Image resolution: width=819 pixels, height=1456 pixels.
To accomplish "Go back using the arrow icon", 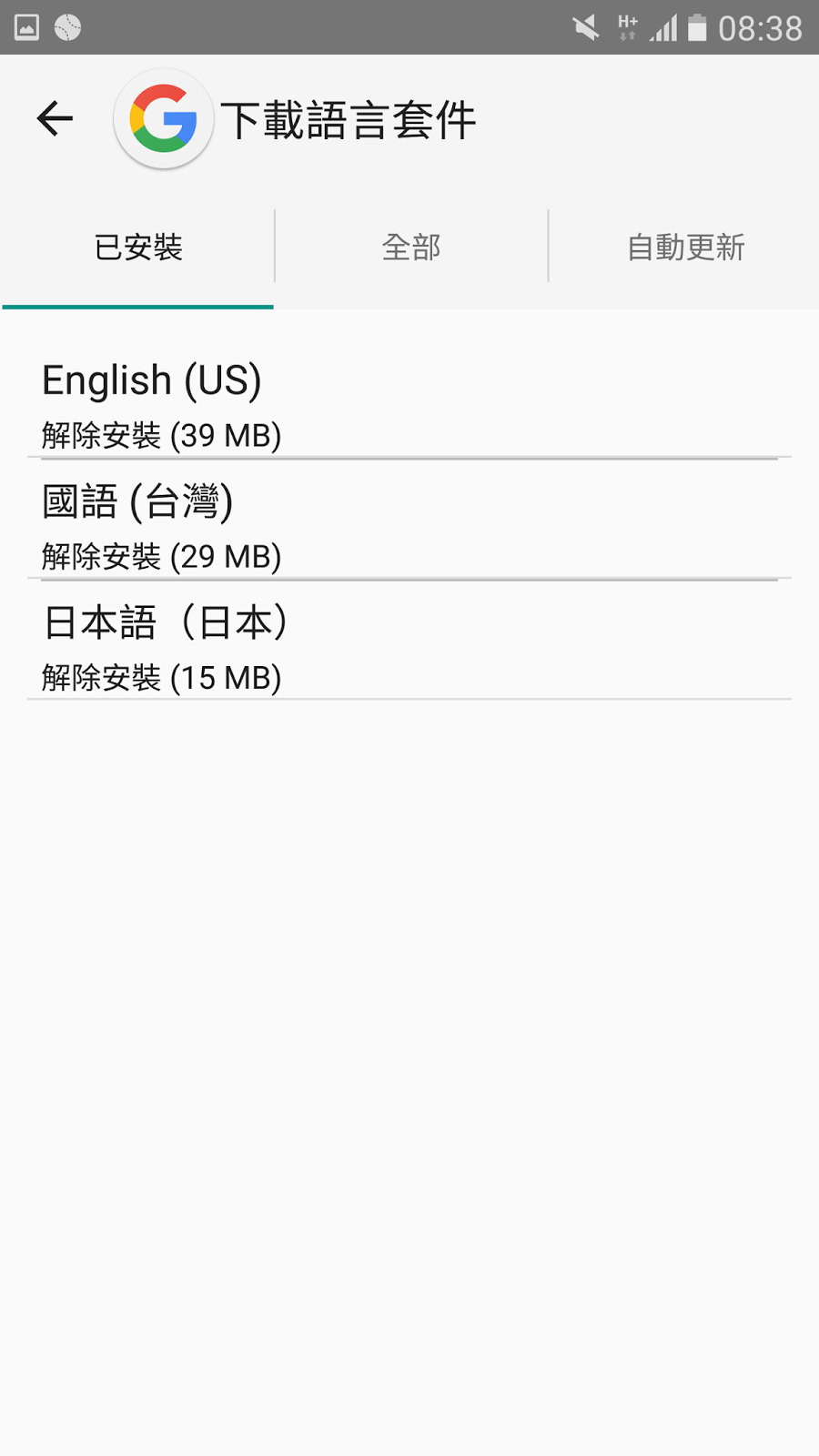I will coord(55,118).
